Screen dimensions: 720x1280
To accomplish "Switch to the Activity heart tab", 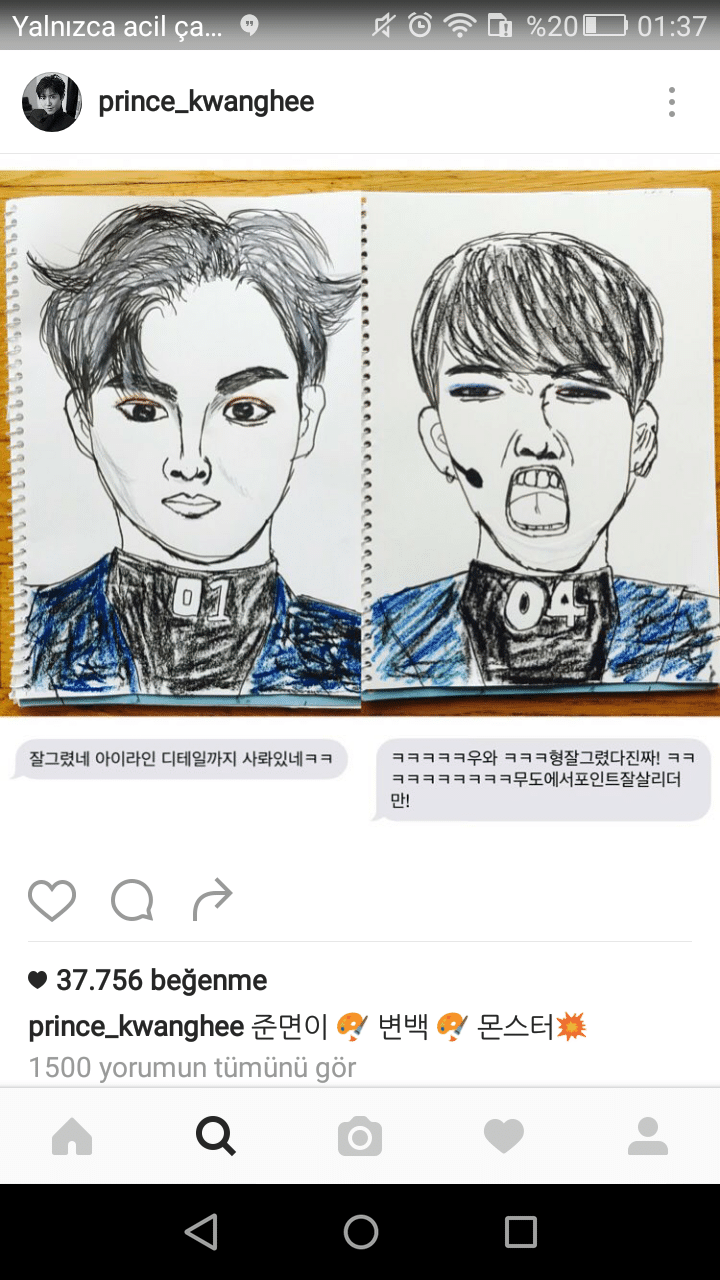I will tap(504, 1137).
